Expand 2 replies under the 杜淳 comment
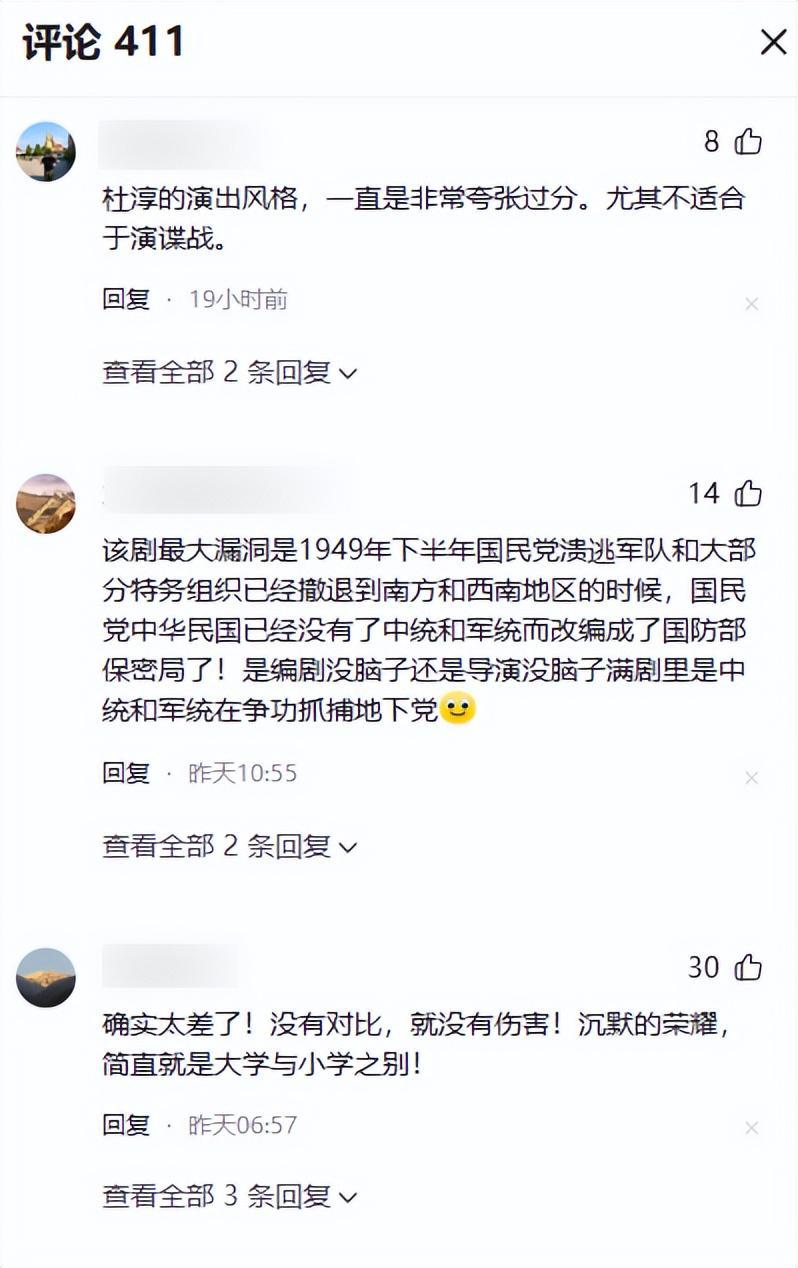Image resolution: width=798 pixels, height=1268 pixels. click(229, 373)
